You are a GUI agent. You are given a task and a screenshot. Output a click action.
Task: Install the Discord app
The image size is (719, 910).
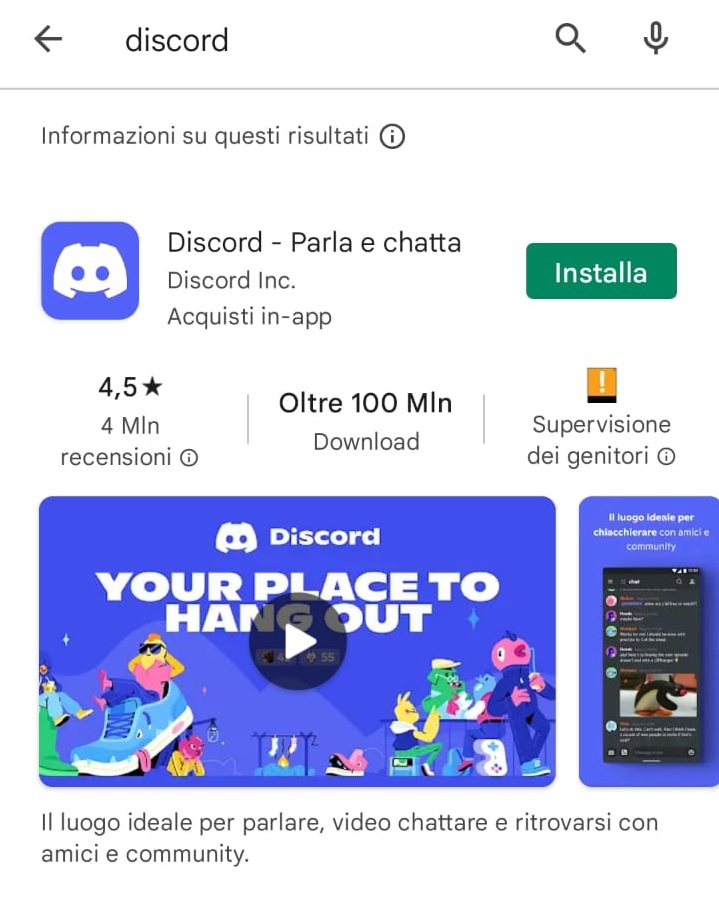(601, 272)
